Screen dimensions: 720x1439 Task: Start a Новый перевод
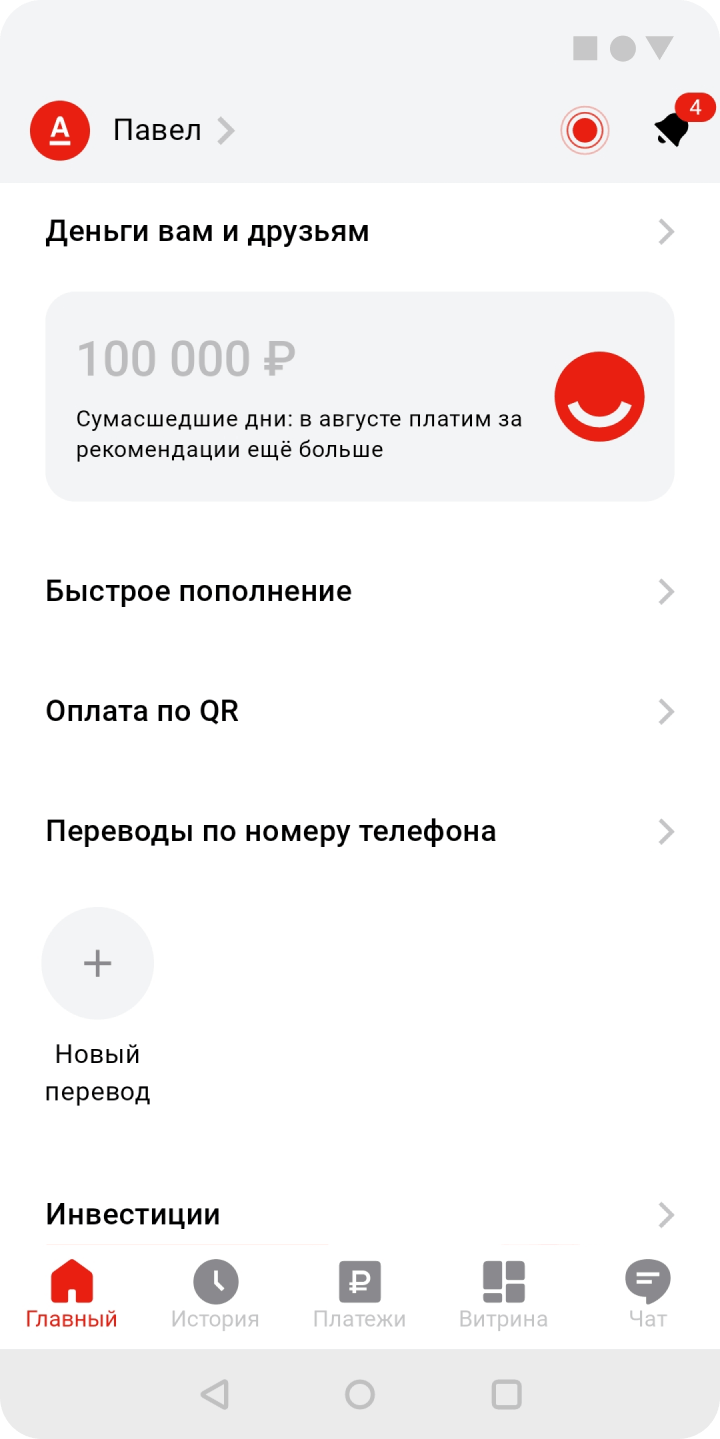click(97, 964)
